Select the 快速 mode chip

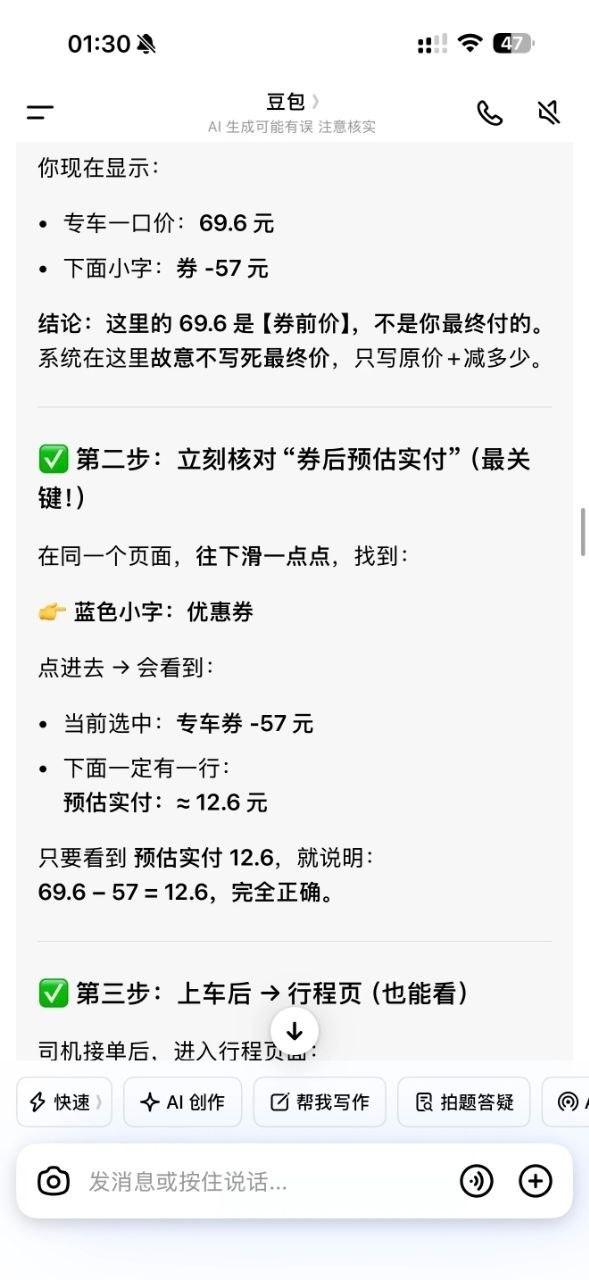coord(64,1102)
